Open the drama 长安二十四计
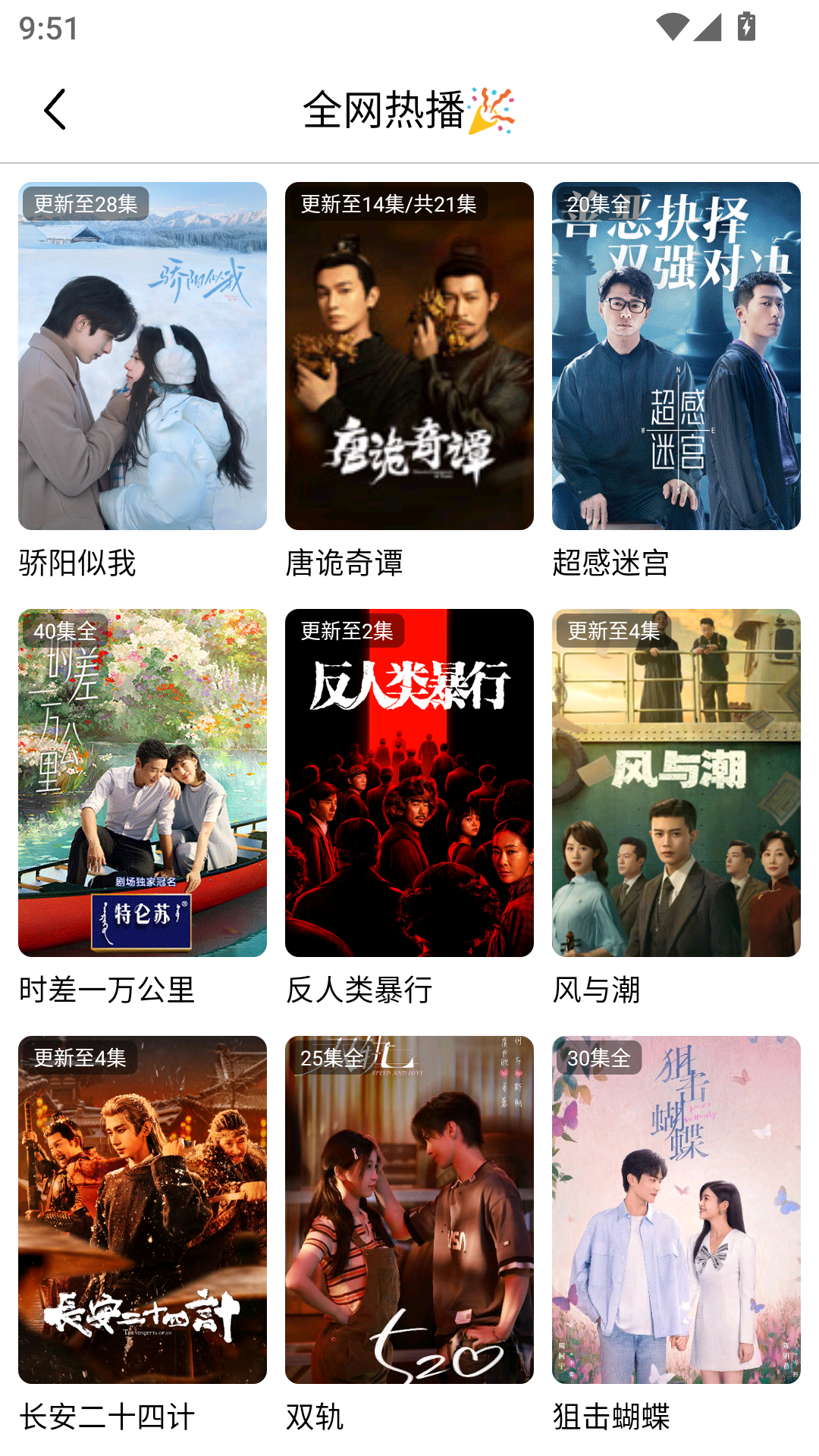 [143, 1210]
